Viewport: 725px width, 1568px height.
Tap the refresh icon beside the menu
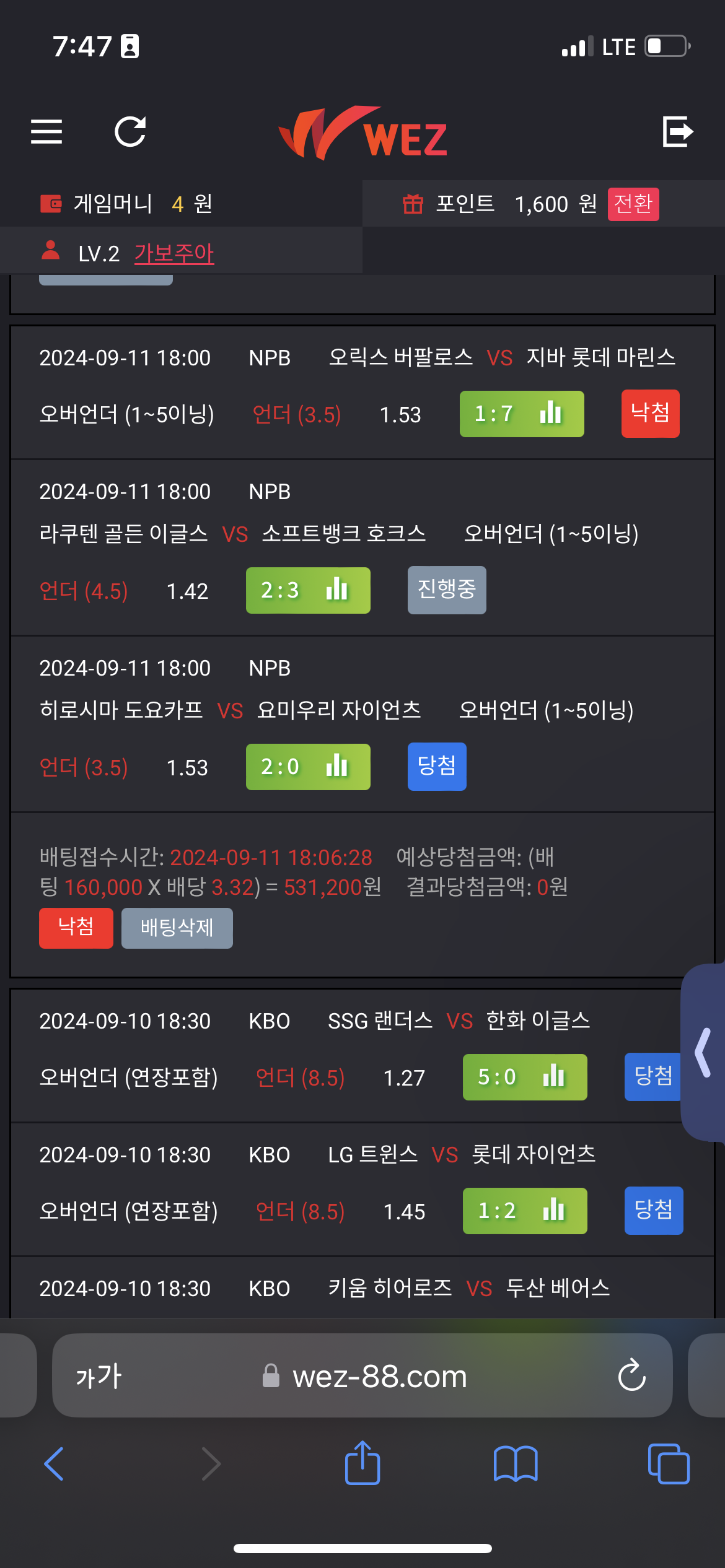[130, 132]
